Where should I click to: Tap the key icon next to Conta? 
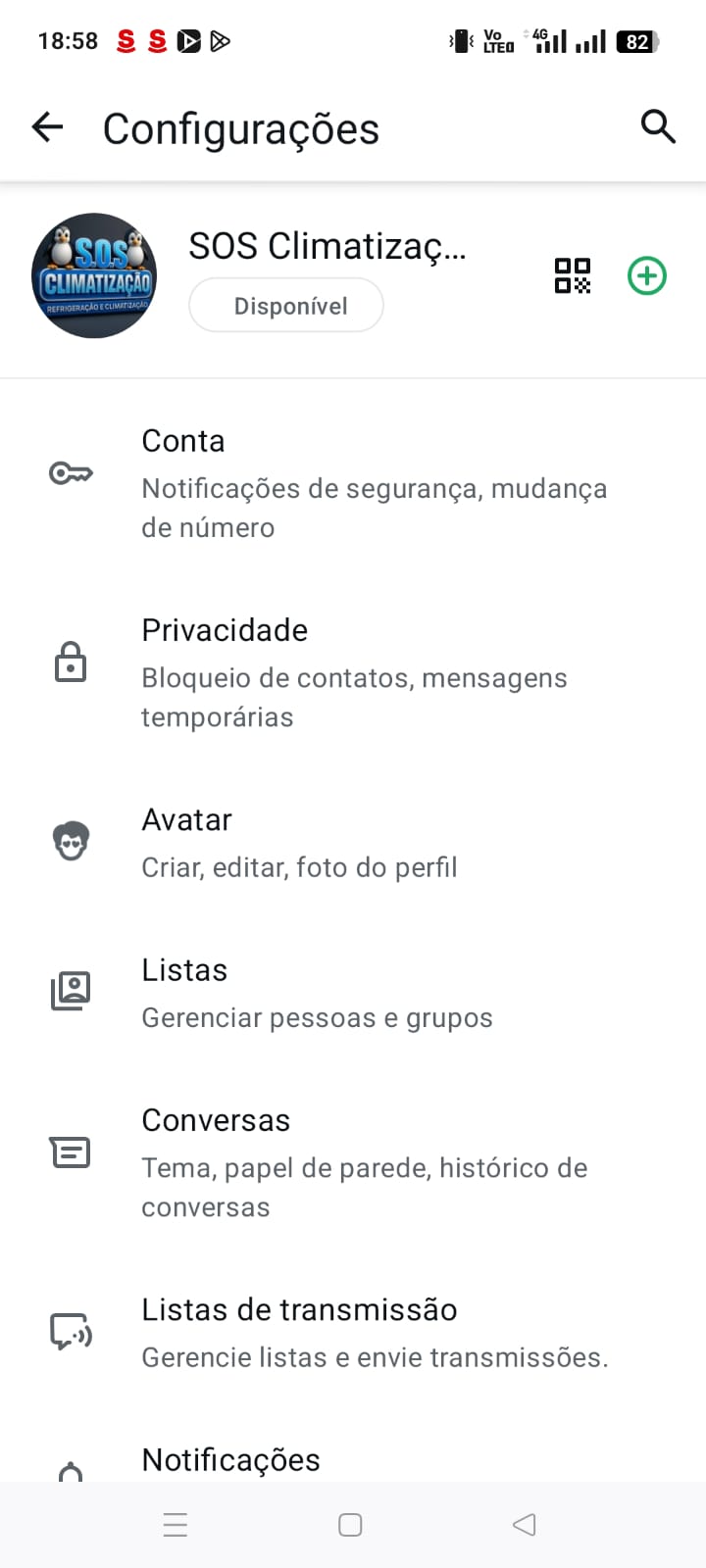[x=71, y=473]
